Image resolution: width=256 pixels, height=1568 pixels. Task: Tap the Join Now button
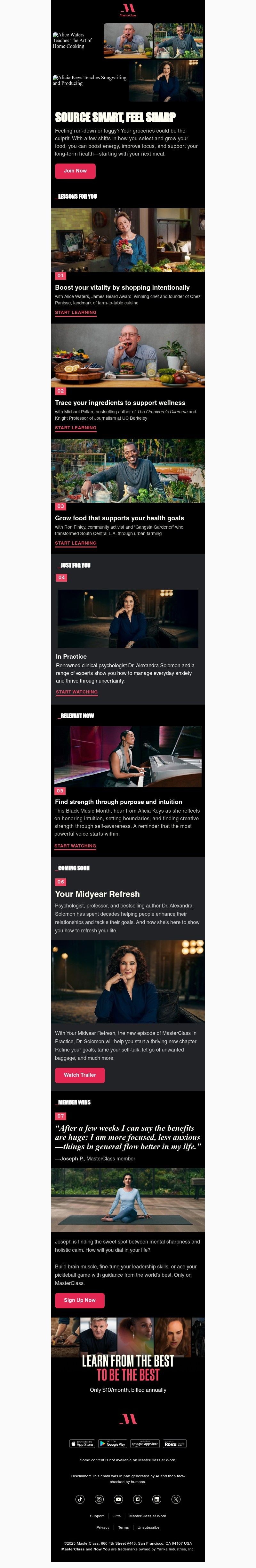pyautogui.click(x=75, y=171)
